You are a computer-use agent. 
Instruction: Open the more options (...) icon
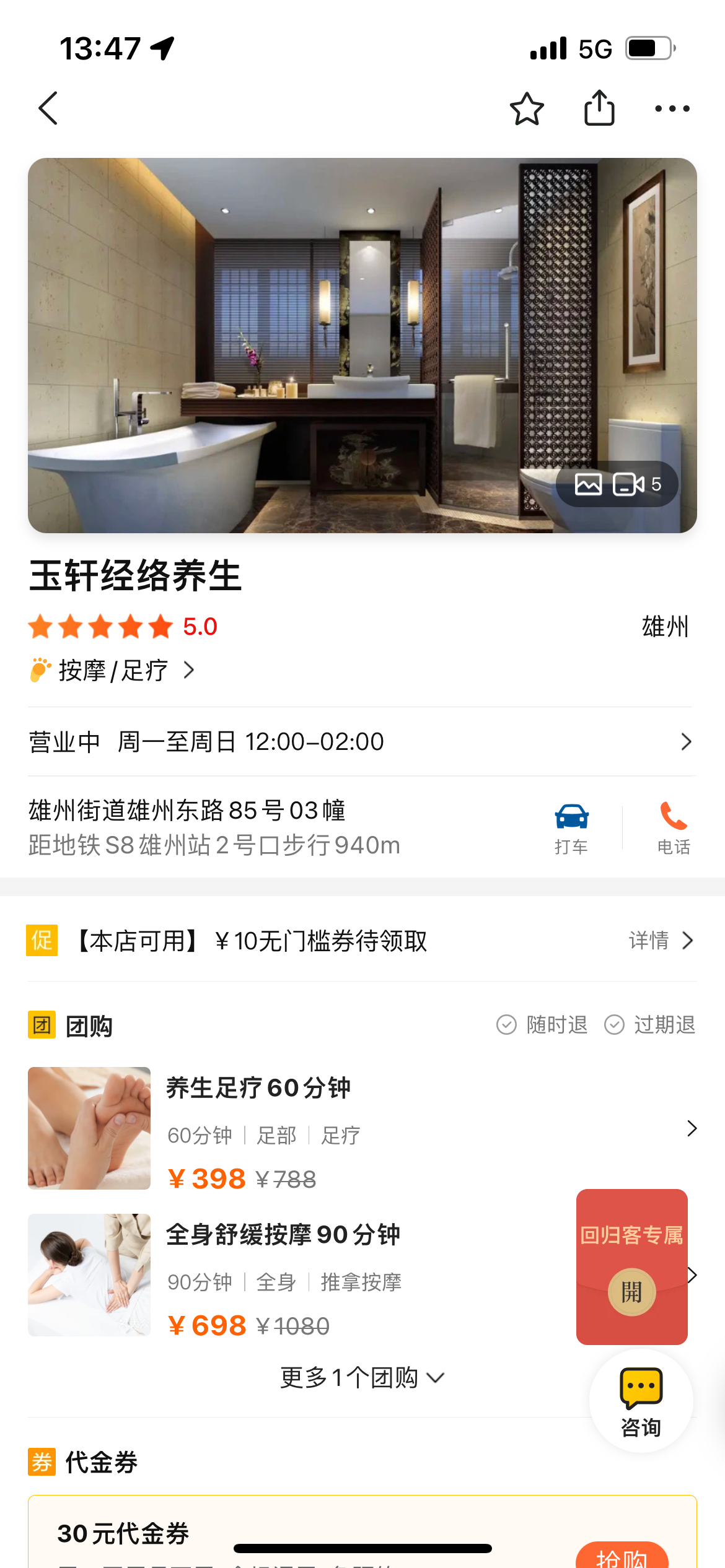672,108
